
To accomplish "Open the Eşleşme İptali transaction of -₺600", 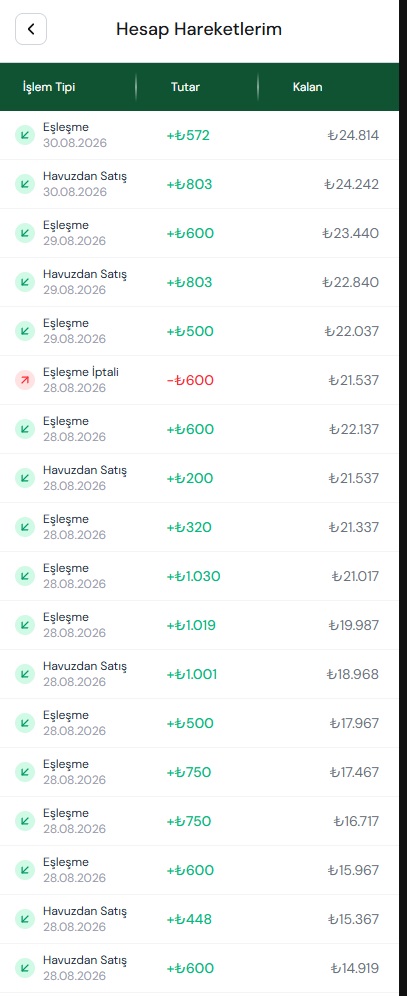I will pos(199,380).
